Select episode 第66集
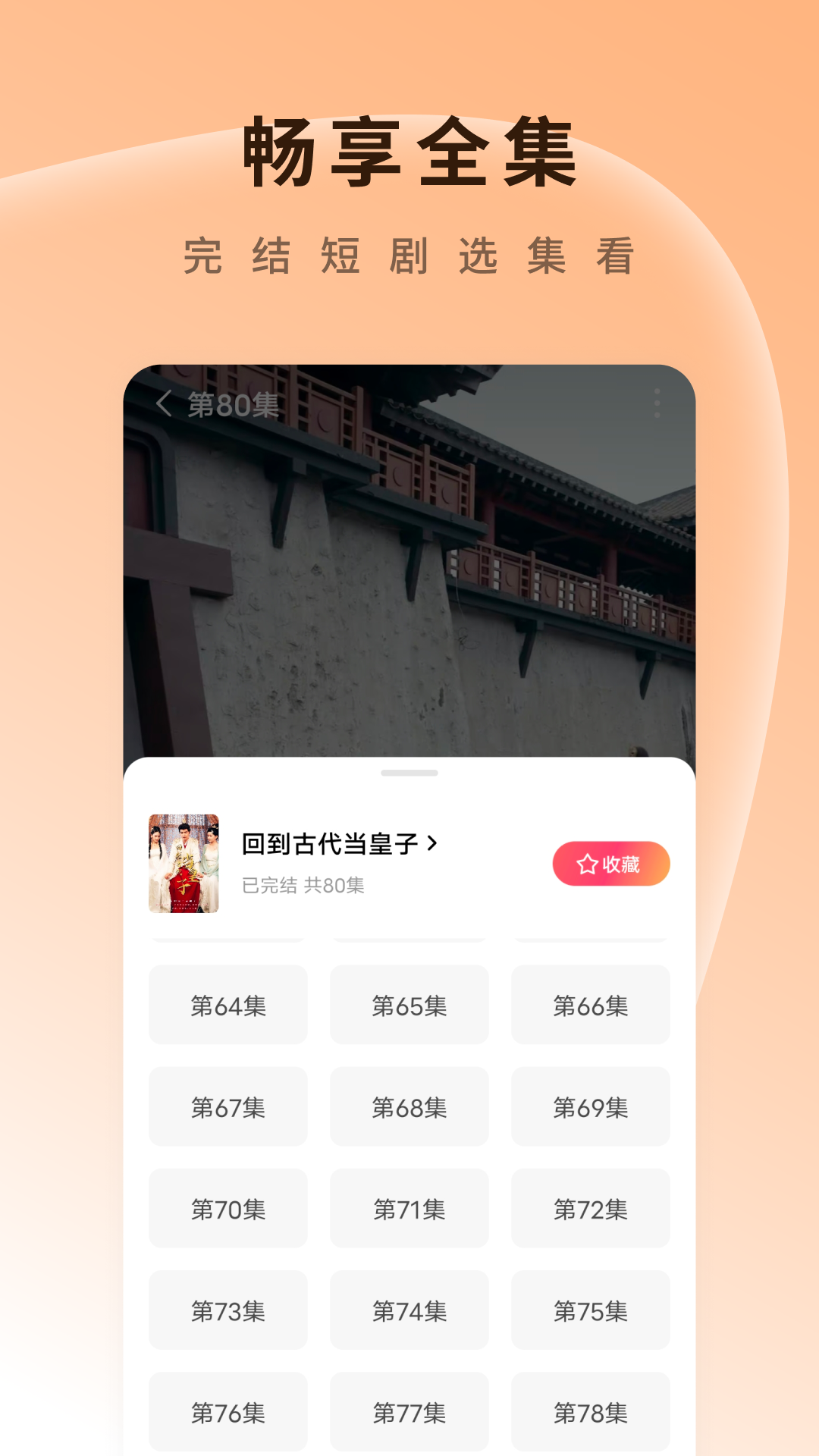Image resolution: width=819 pixels, height=1456 pixels. [x=591, y=1006]
